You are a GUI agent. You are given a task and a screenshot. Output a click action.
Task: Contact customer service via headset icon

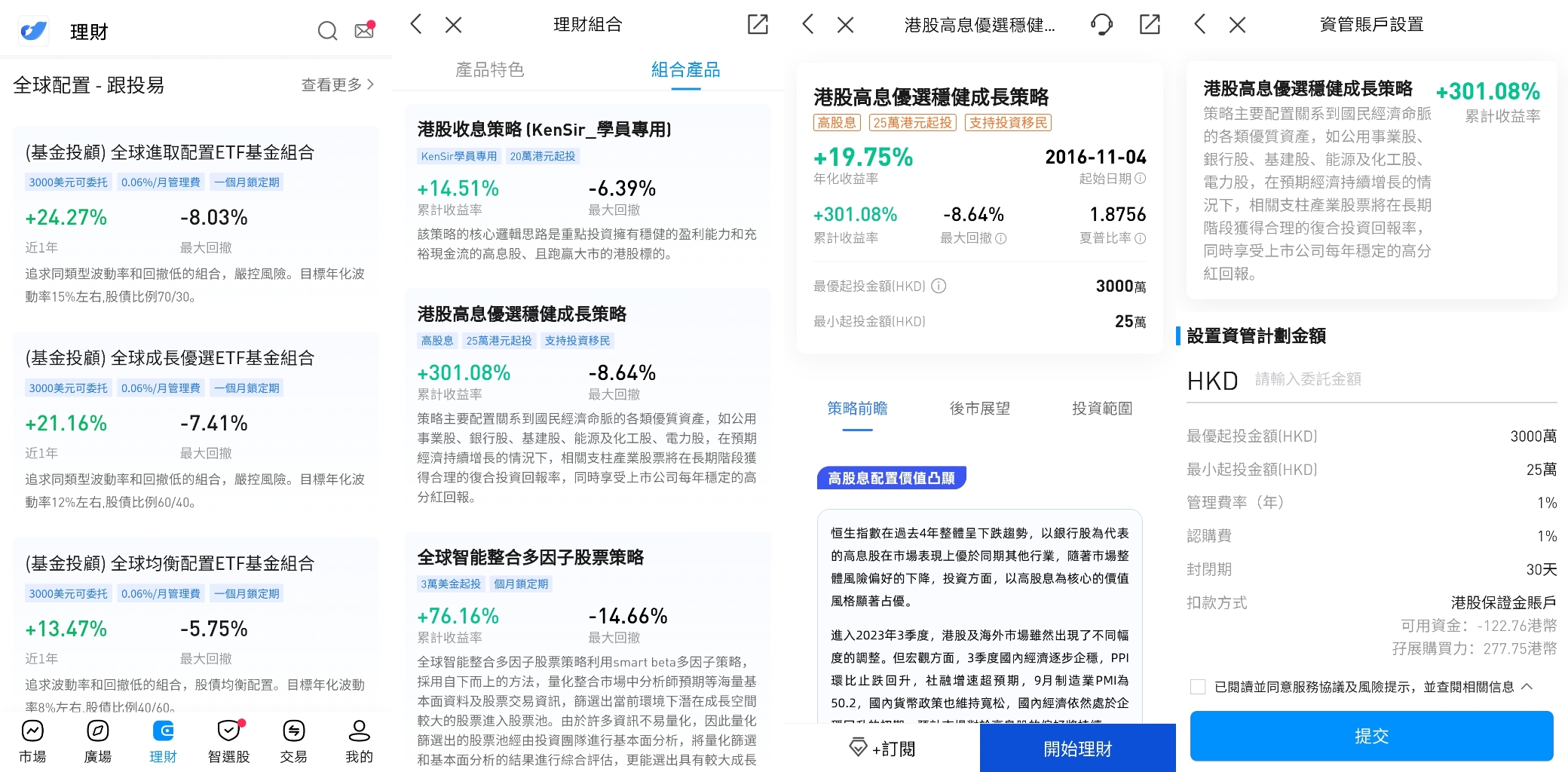[x=1101, y=25]
